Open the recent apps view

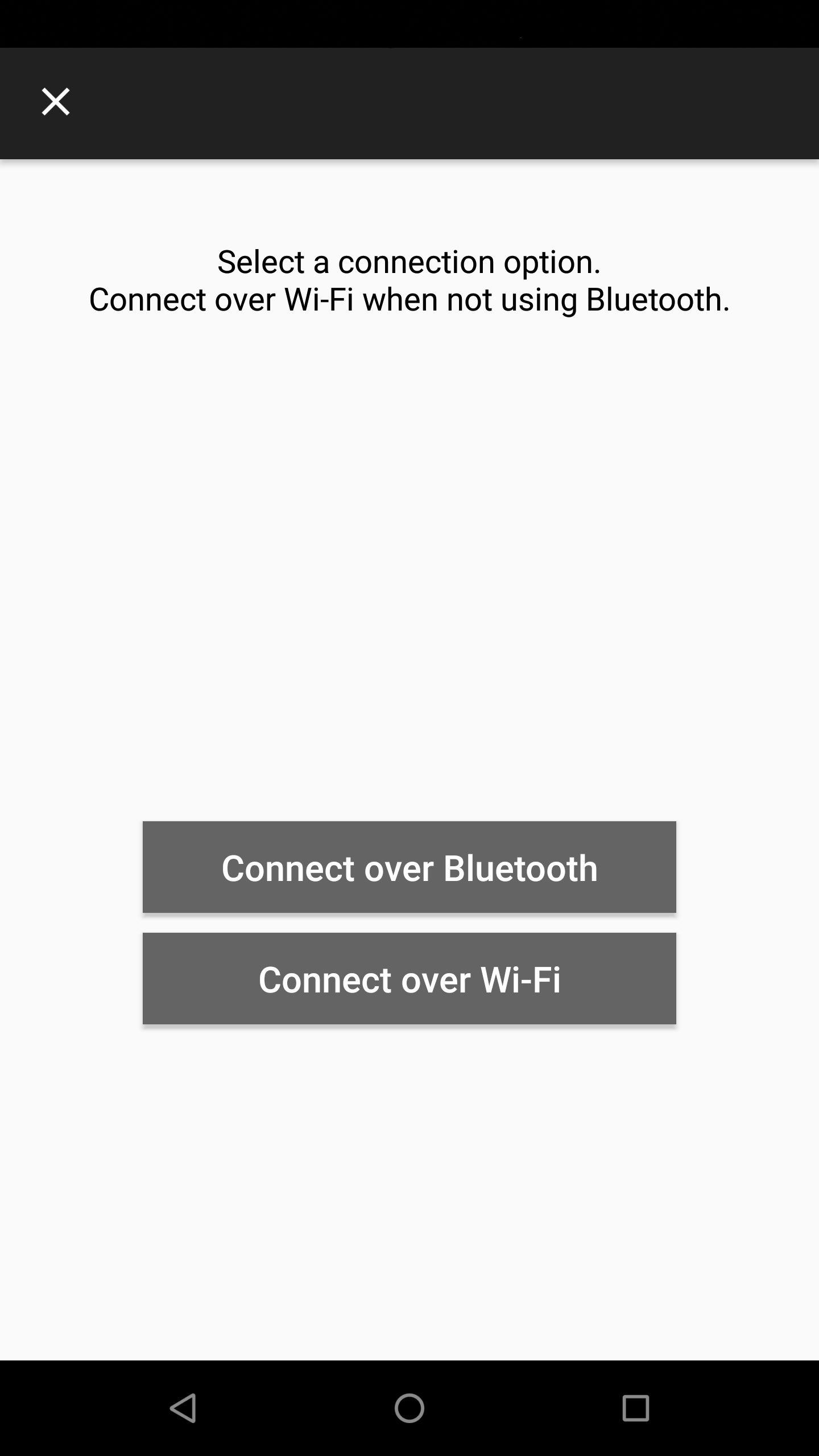(635, 1408)
